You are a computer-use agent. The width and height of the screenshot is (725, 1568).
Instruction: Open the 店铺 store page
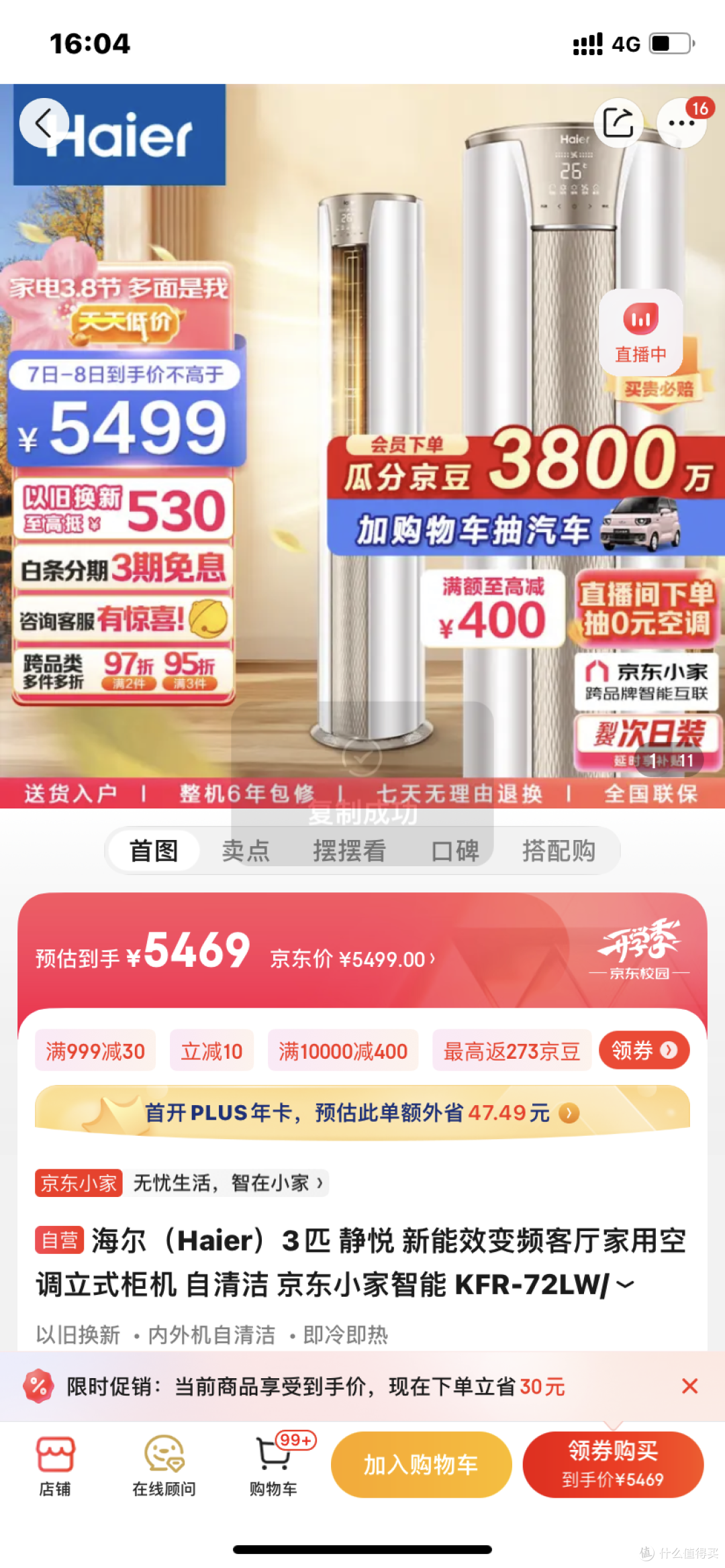point(55,1466)
